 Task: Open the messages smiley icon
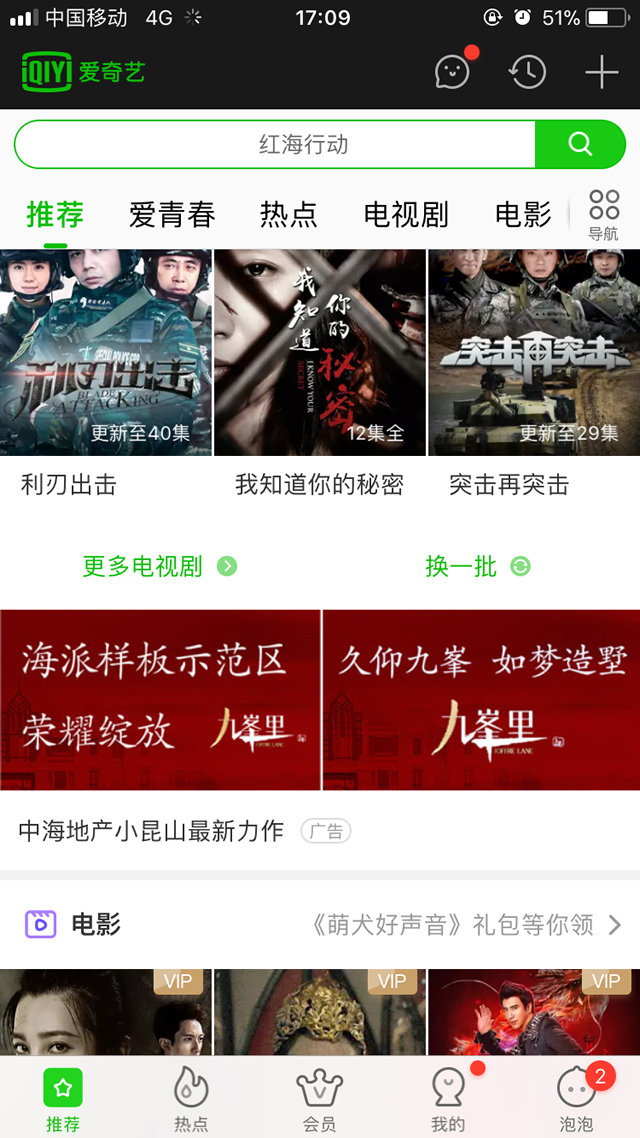(452, 72)
